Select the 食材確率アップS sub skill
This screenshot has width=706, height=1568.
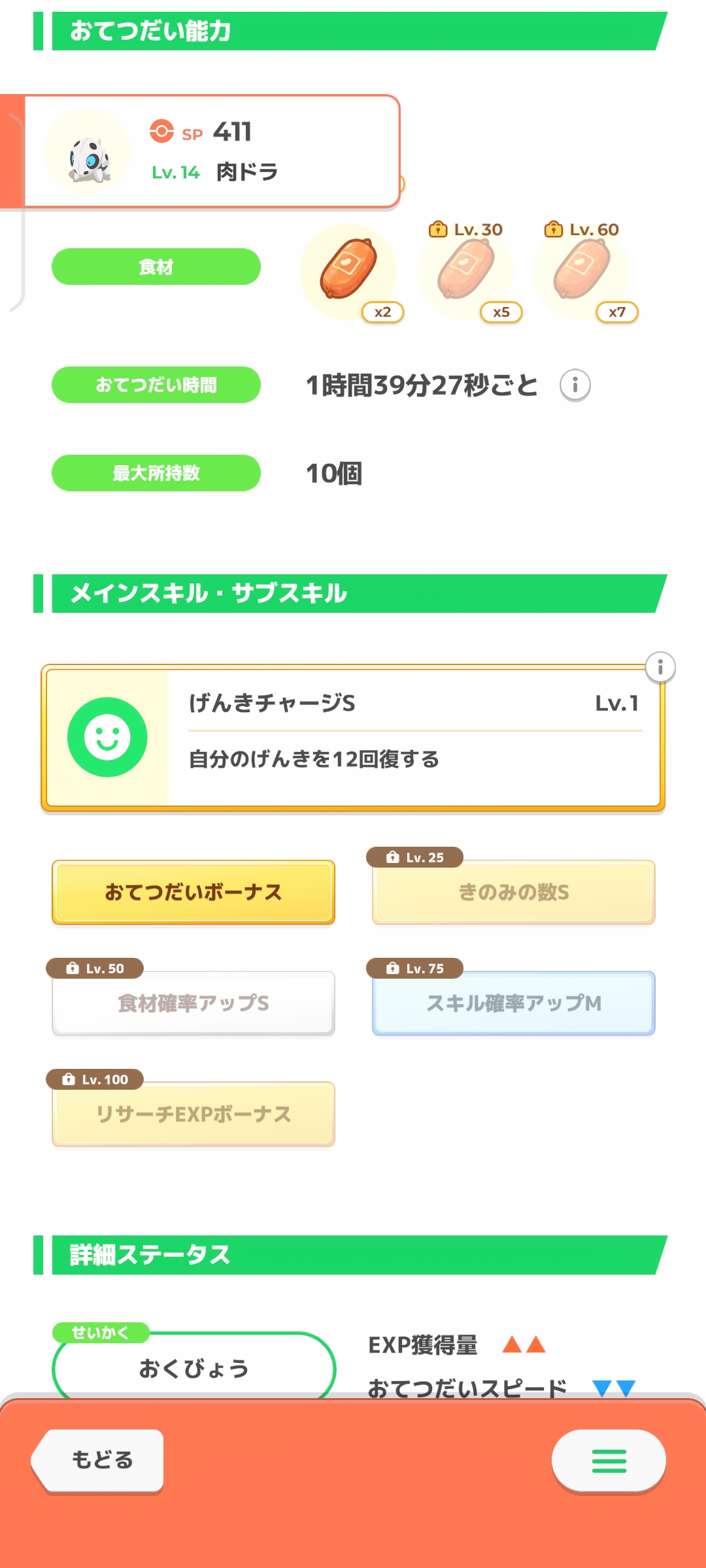click(193, 1004)
